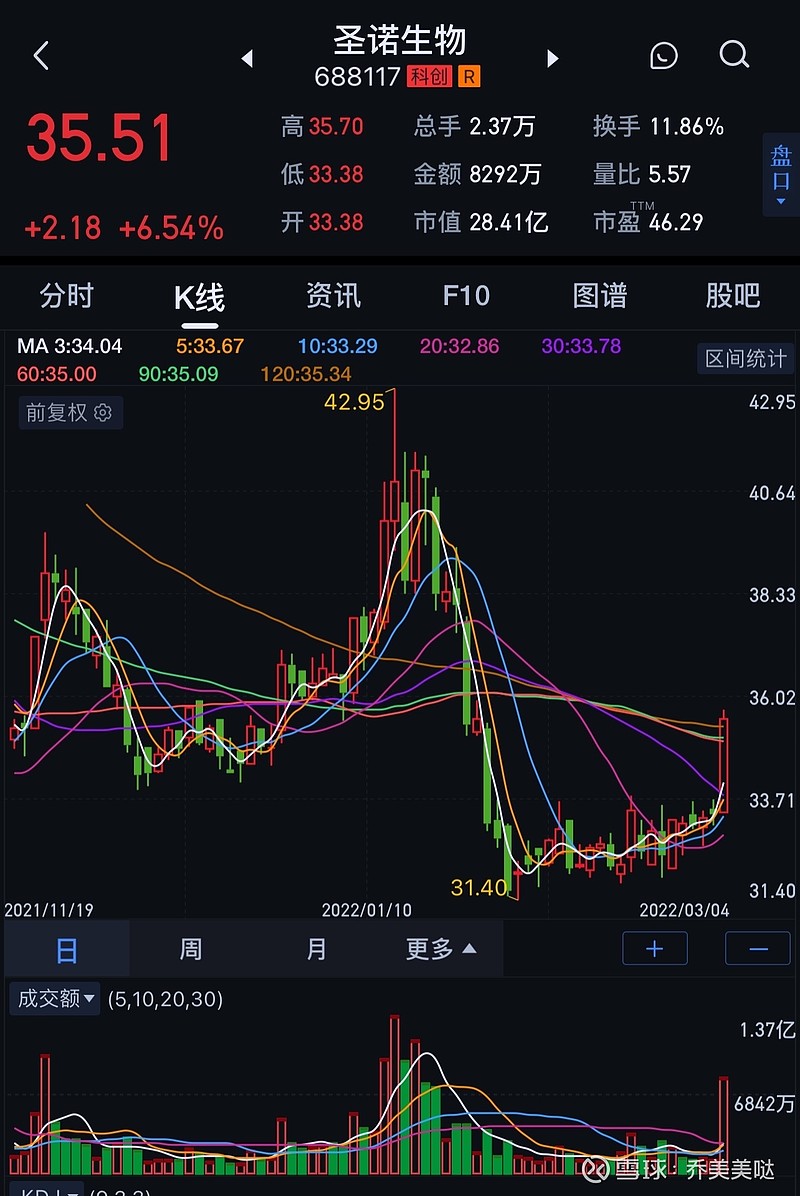Tap the left arrow to view previous stock

247,59
